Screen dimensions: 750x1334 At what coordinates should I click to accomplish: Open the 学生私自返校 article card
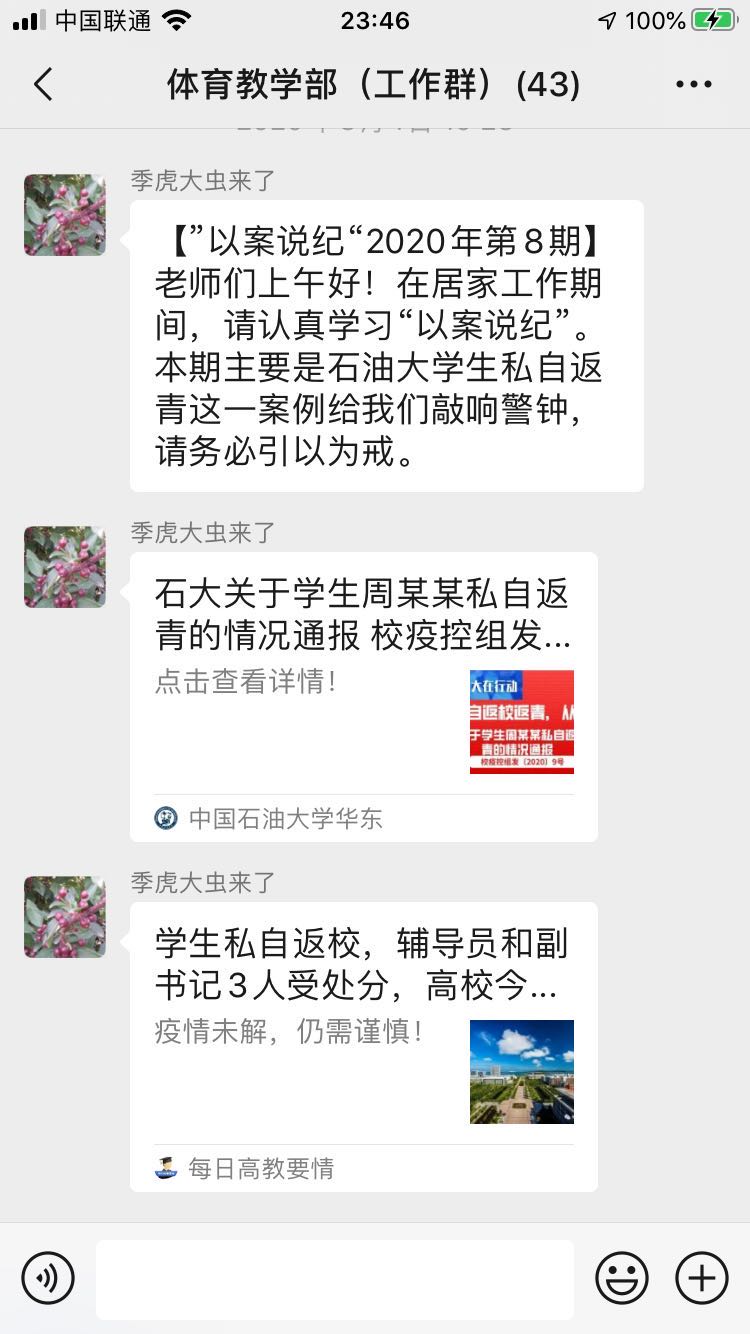tap(363, 1046)
